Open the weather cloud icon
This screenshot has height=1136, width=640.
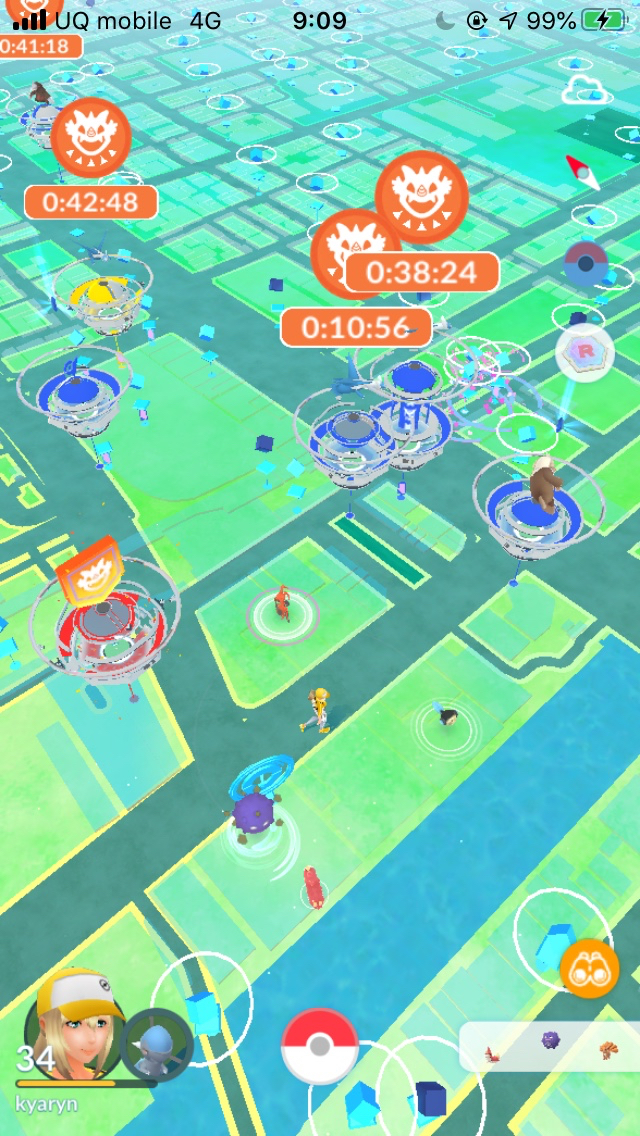586,89
